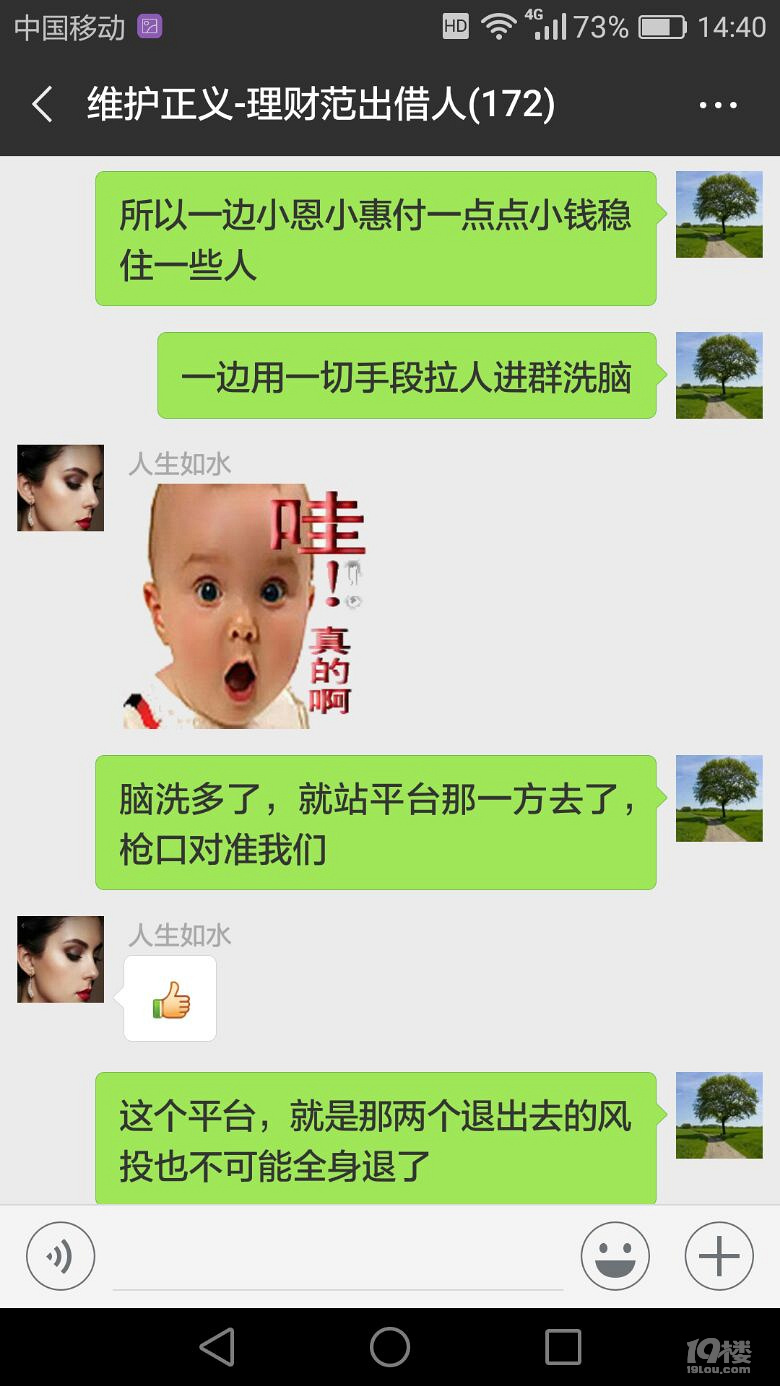Open the tree avatar beside 这个平台 message

(x=719, y=1115)
